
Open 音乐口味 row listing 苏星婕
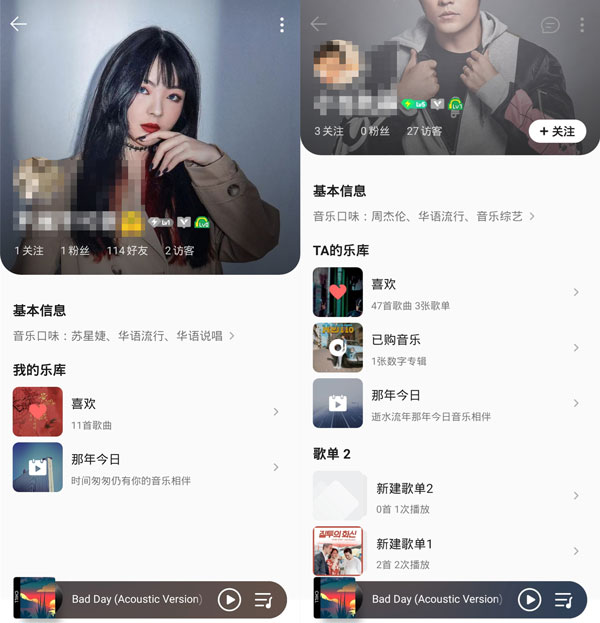click(125, 336)
